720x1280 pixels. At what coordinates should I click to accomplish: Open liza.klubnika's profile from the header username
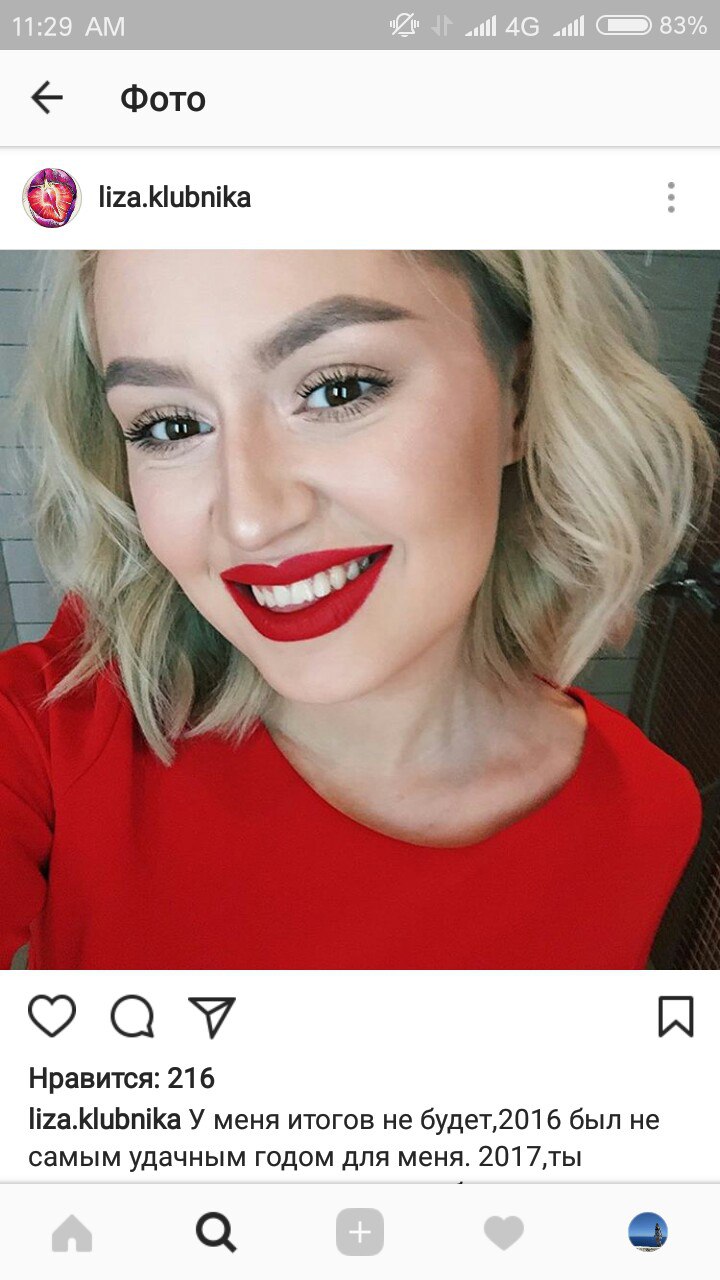pos(174,198)
